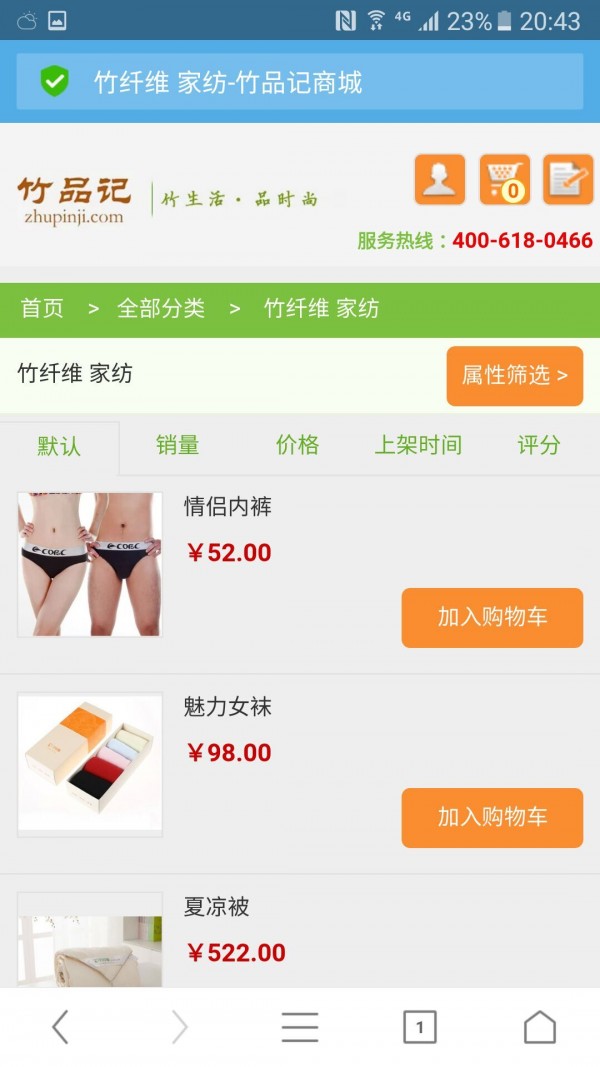Open the browser menu
The height and width of the screenshot is (1067, 600).
coord(299,1027)
